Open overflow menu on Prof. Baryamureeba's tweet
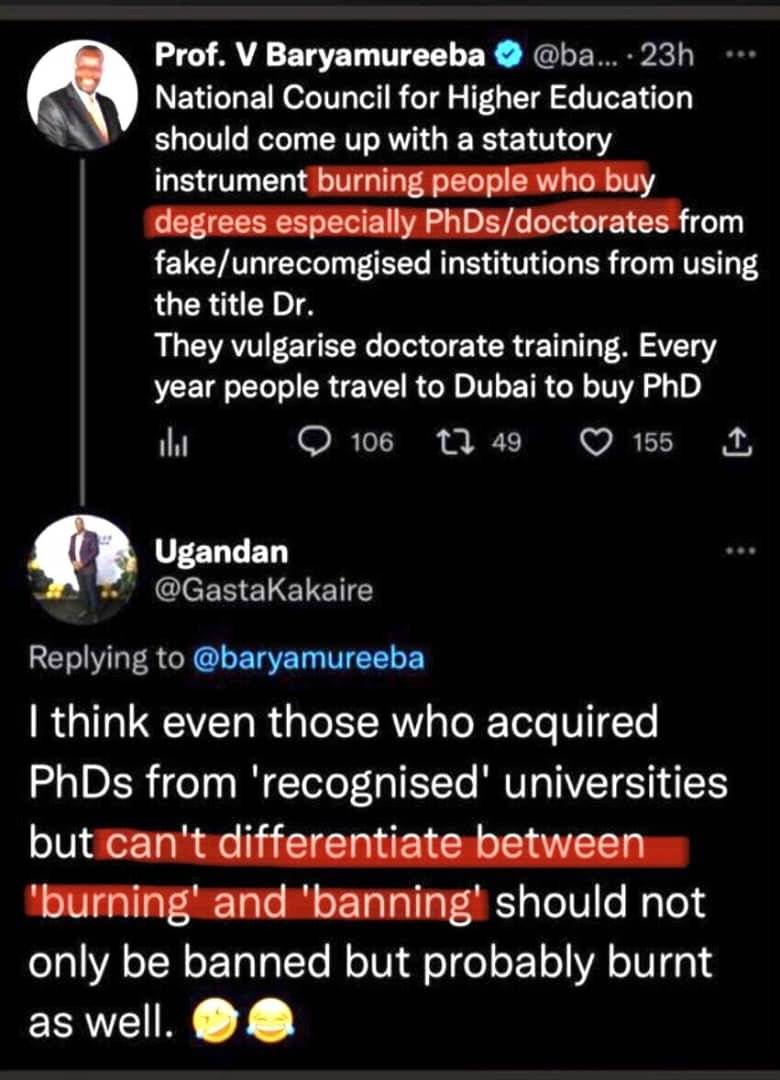780x1080 pixels. [x=739, y=56]
